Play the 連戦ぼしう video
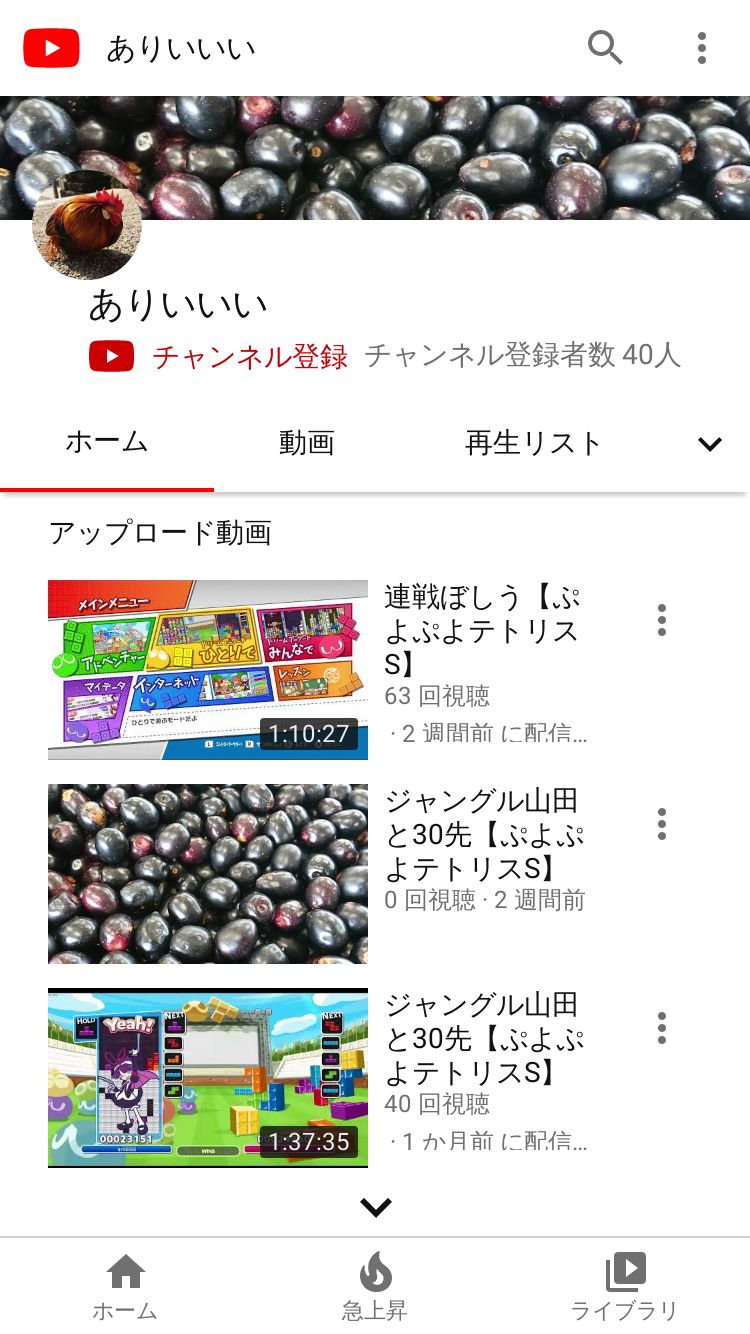 click(208, 669)
